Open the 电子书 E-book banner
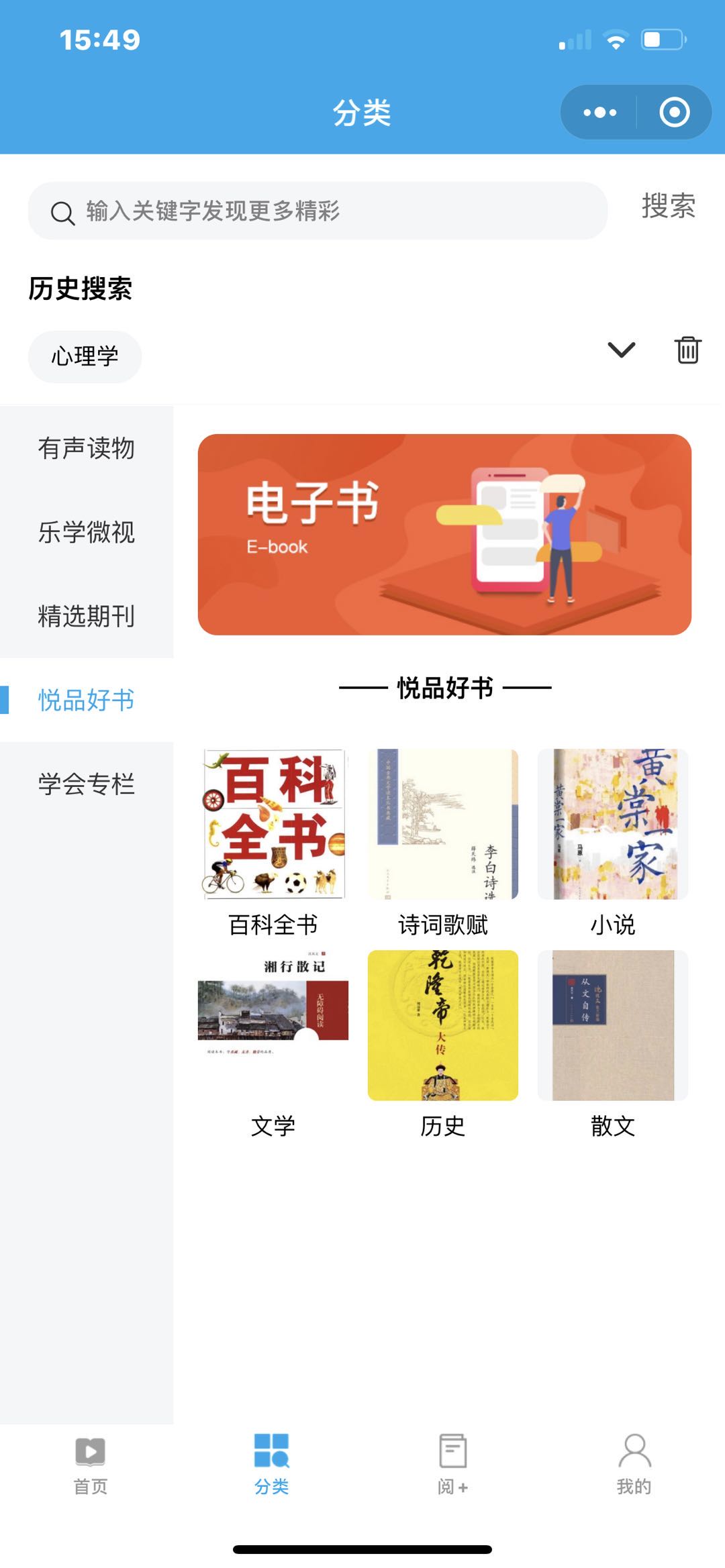Viewport: 725px width, 1568px height. point(444,534)
